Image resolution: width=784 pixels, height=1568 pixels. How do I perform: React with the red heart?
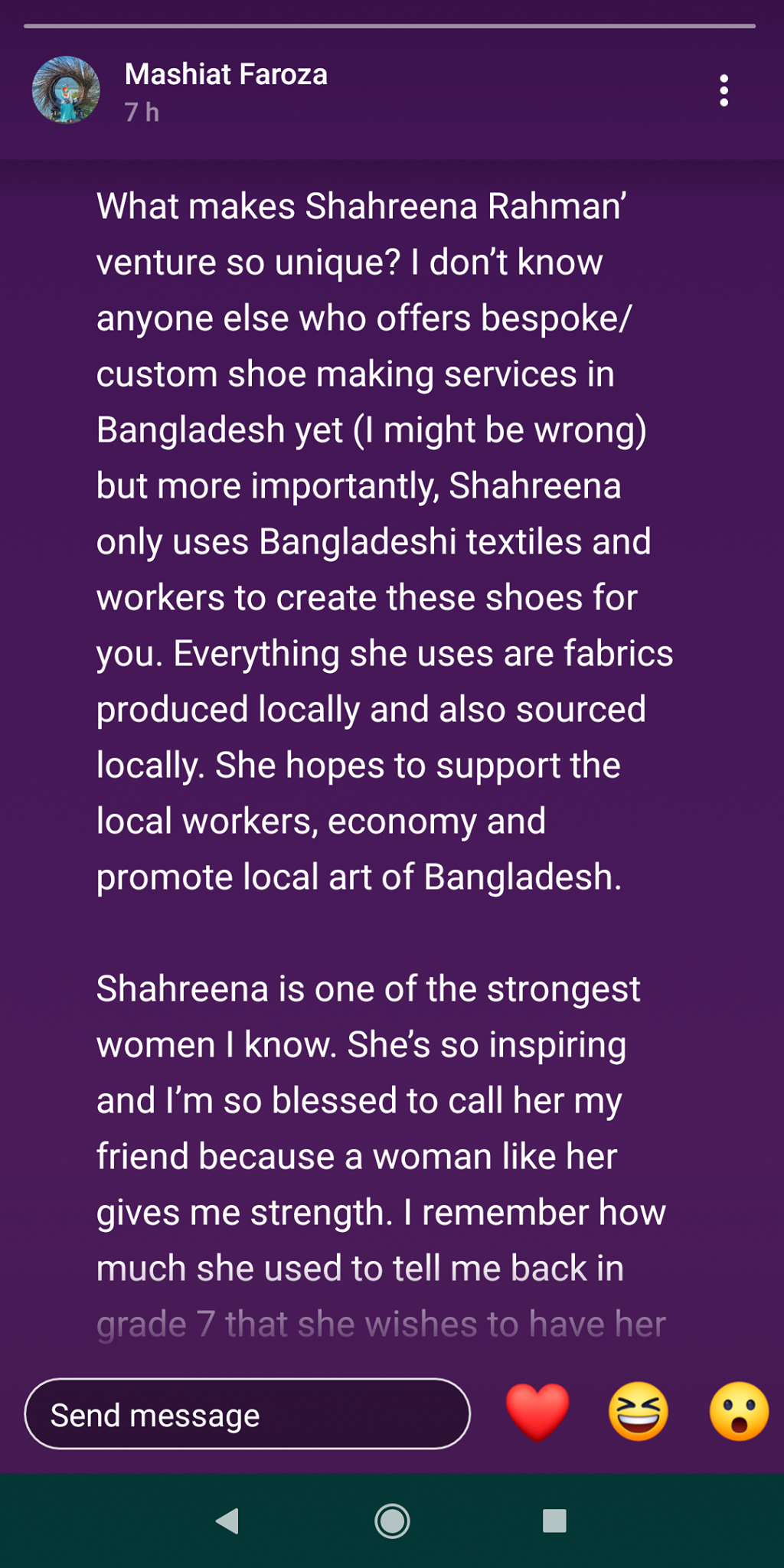[x=537, y=1413]
